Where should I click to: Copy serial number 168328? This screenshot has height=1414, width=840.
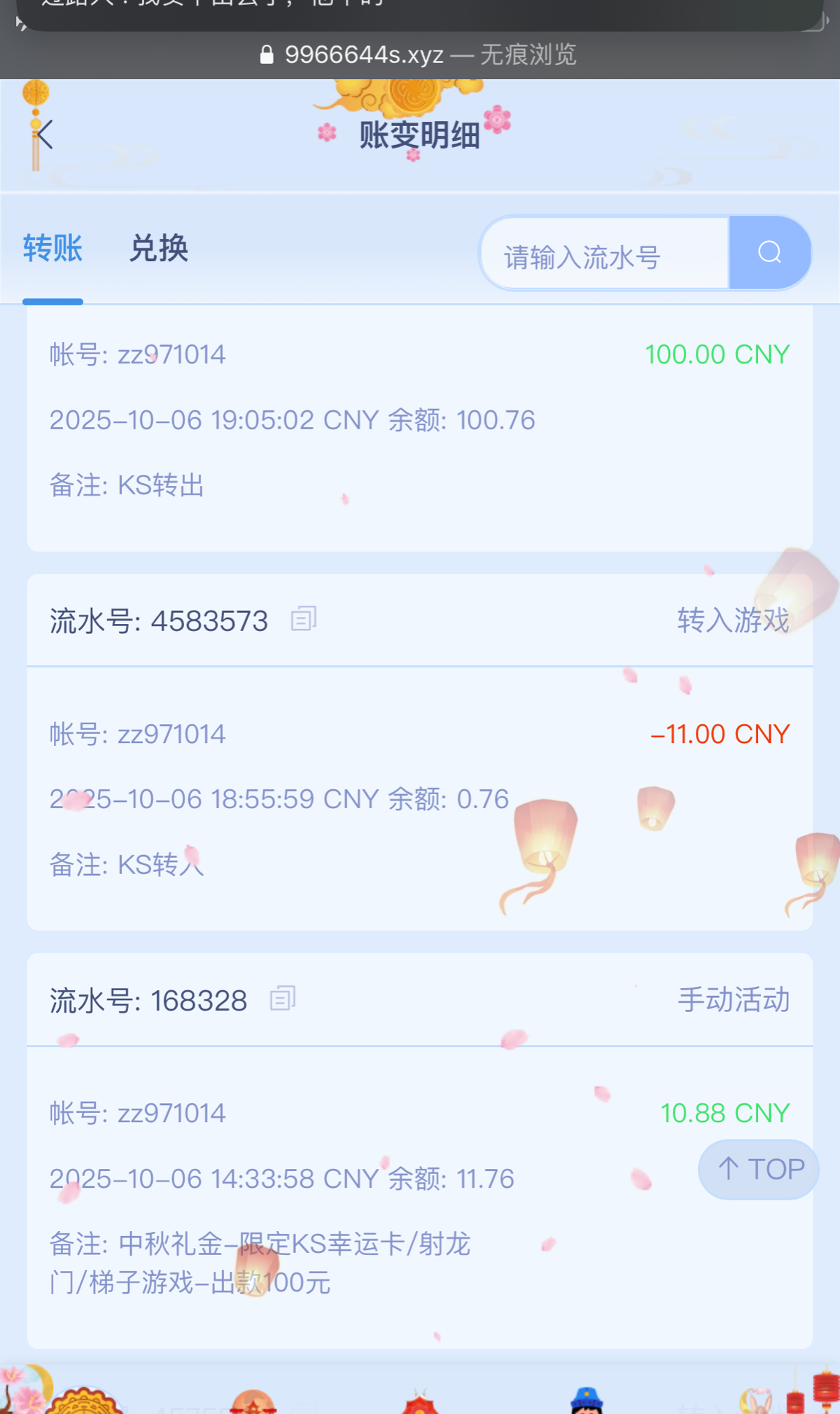tap(283, 999)
